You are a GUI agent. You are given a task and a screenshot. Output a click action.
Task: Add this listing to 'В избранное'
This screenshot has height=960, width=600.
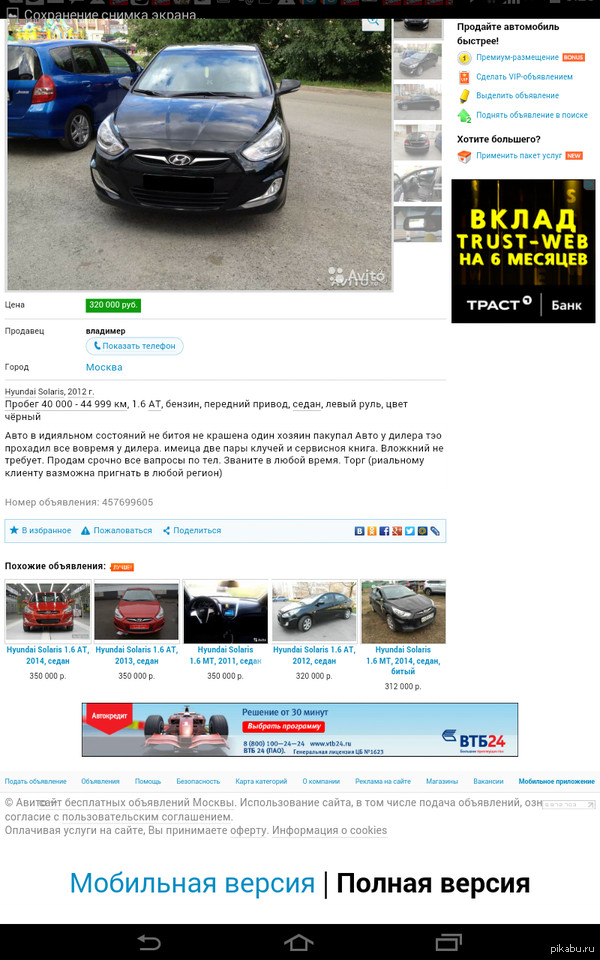(x=41, y=530)
